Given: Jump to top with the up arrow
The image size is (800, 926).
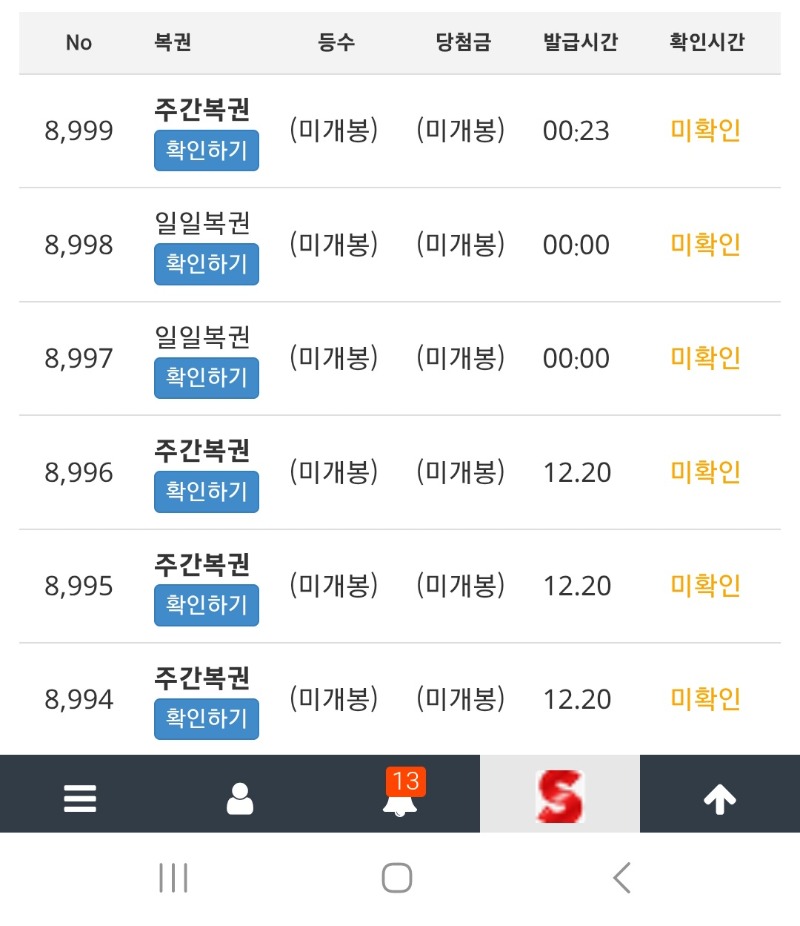Looking at the screenshot, I should (720, 798).
